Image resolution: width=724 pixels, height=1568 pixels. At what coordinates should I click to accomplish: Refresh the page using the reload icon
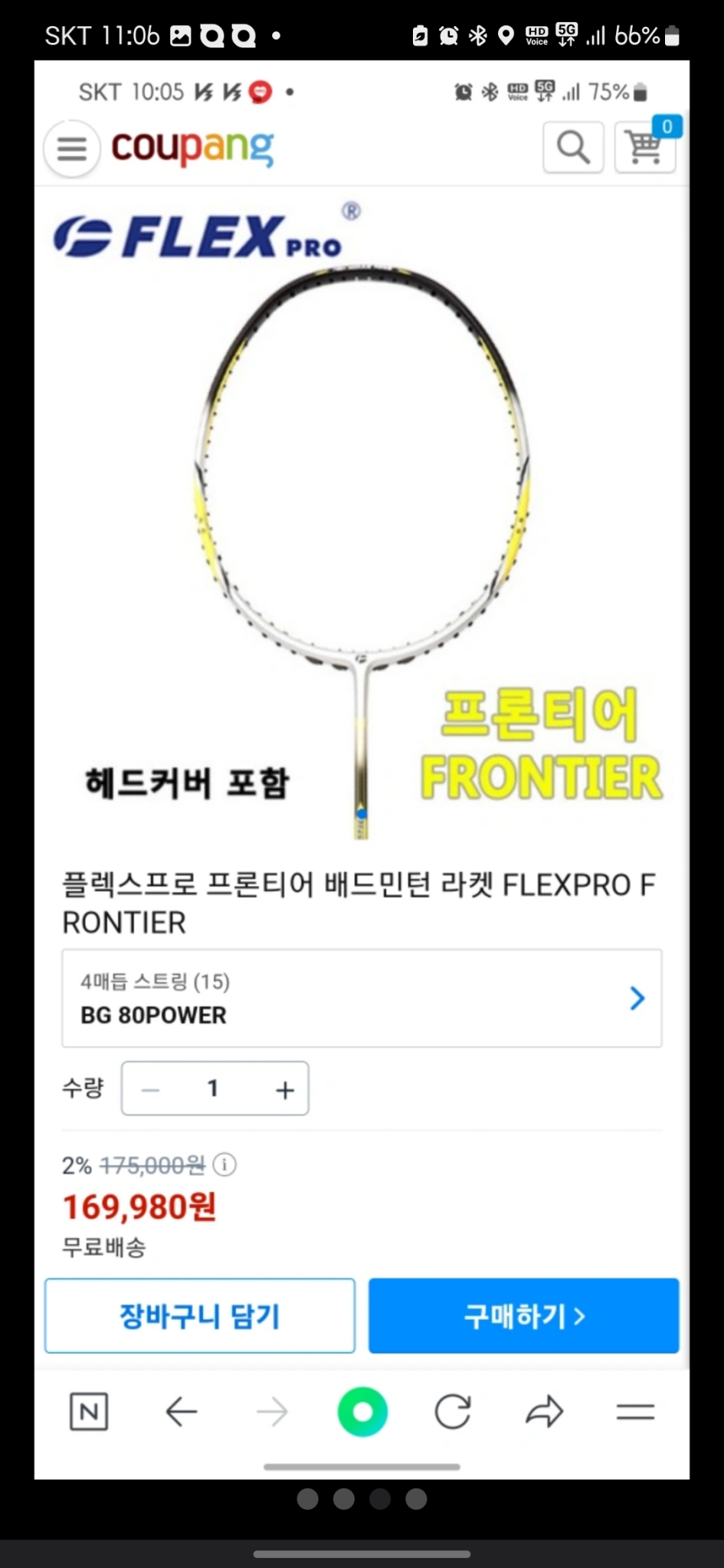pyautogui.click(x=453, y=1413)
